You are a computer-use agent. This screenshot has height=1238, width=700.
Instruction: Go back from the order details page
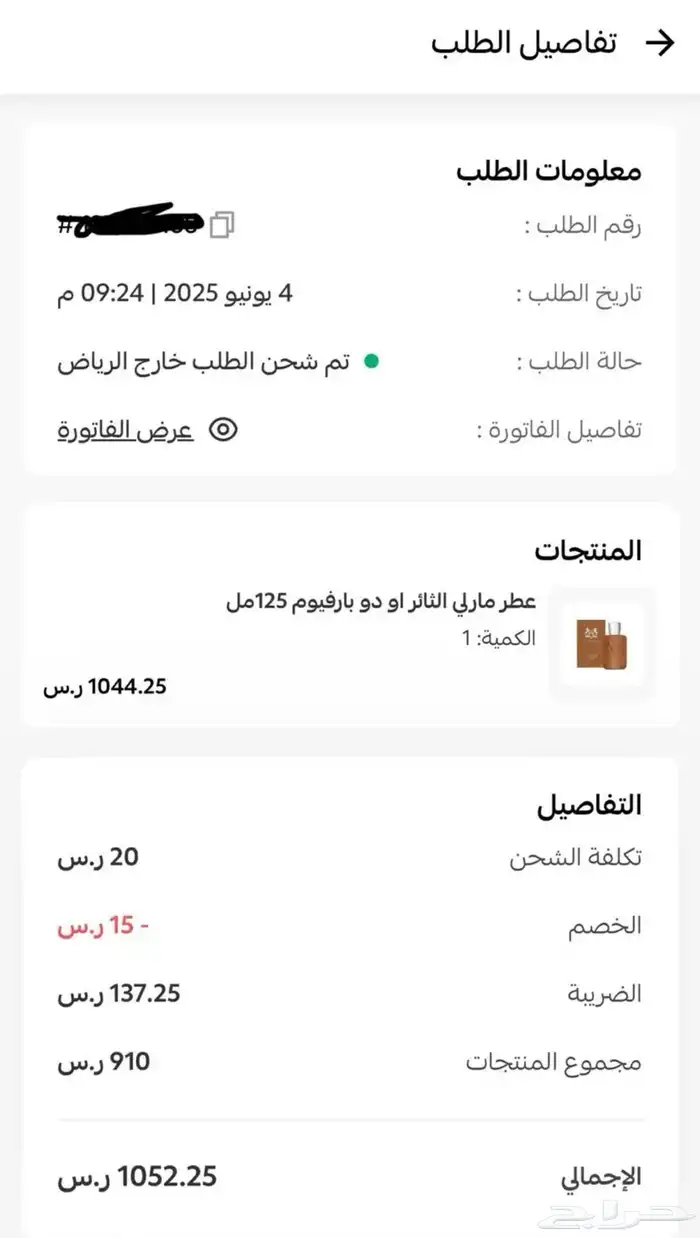click(x=660, y=43)
